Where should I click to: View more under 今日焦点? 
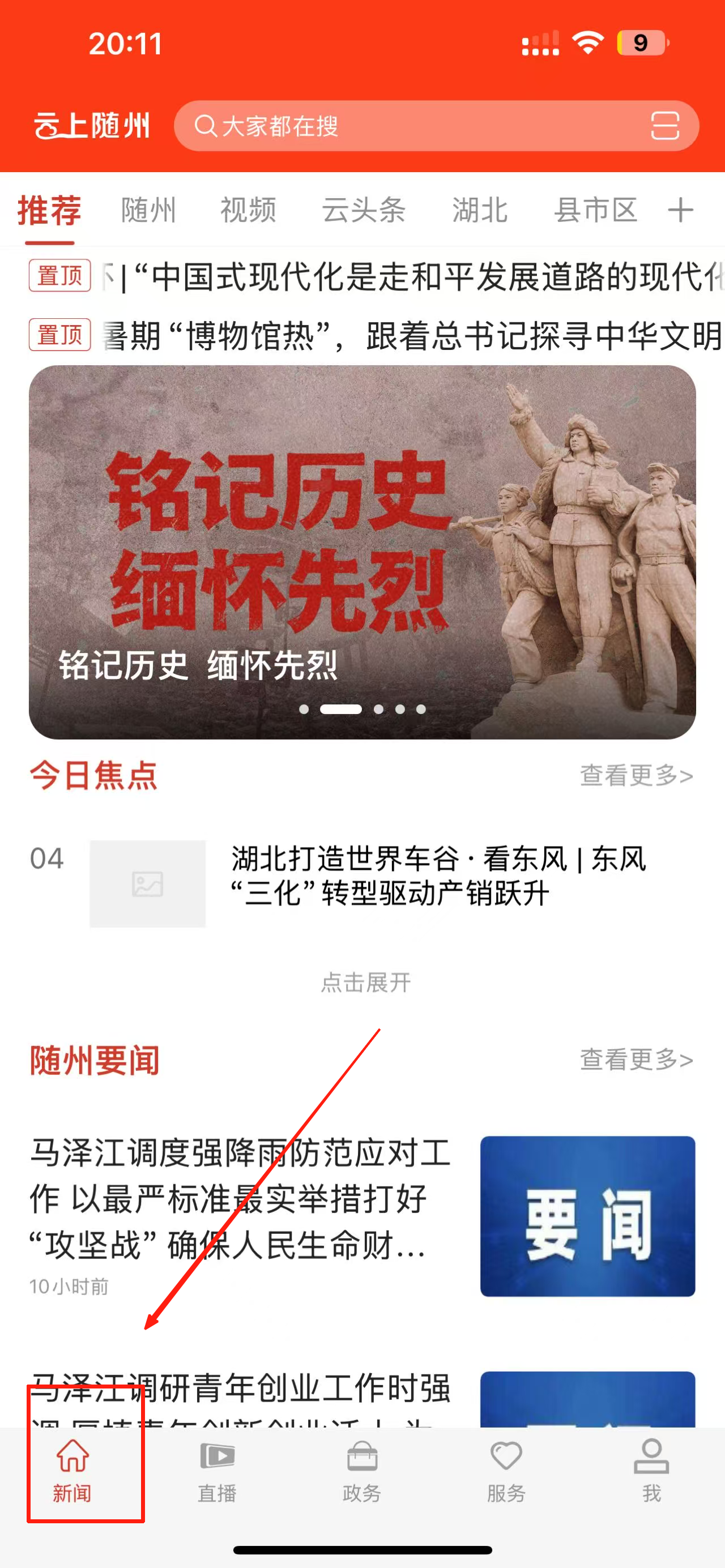tap(636, 775)
